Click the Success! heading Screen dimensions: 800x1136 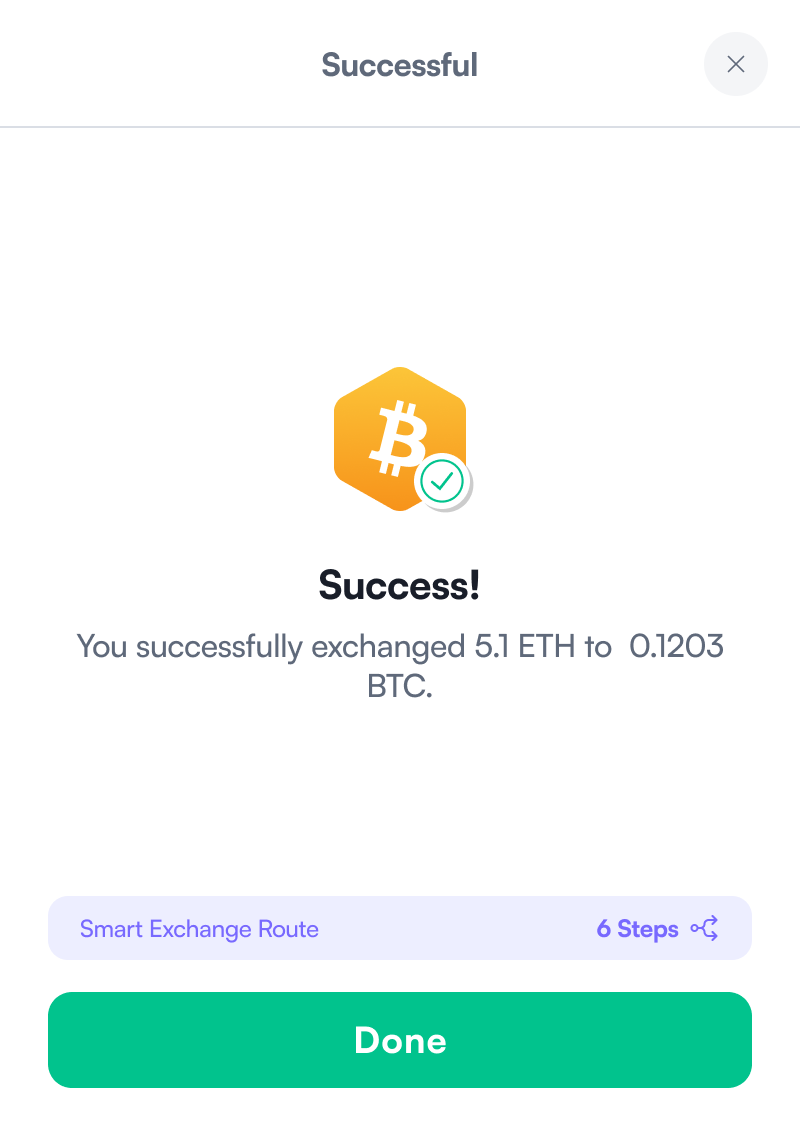tap(400, 584)
